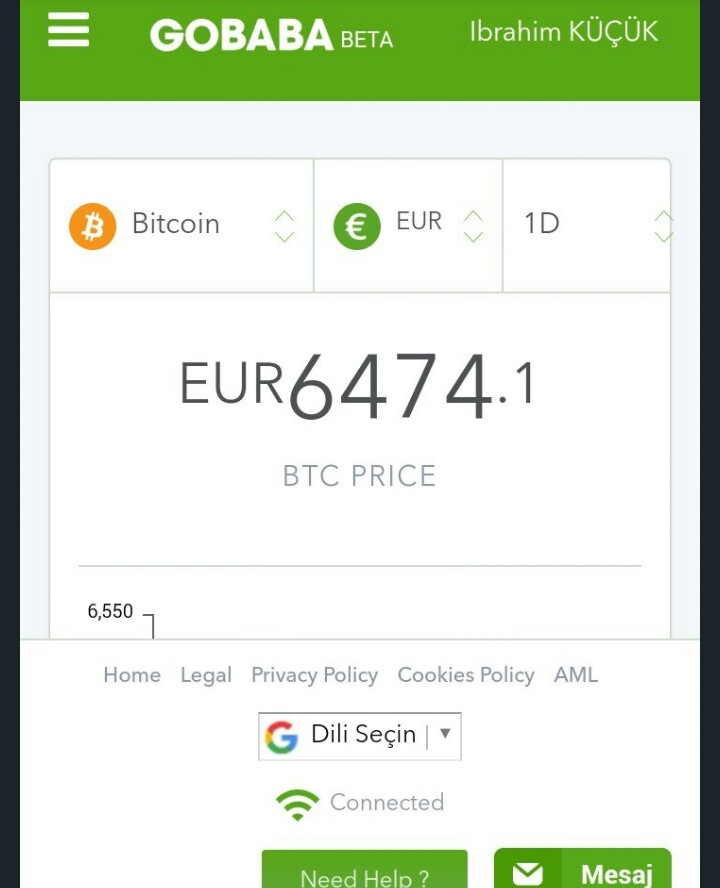Change the EUR fiat currency dropdown
This screenshot has height=888, width=720.
[408, 225]
